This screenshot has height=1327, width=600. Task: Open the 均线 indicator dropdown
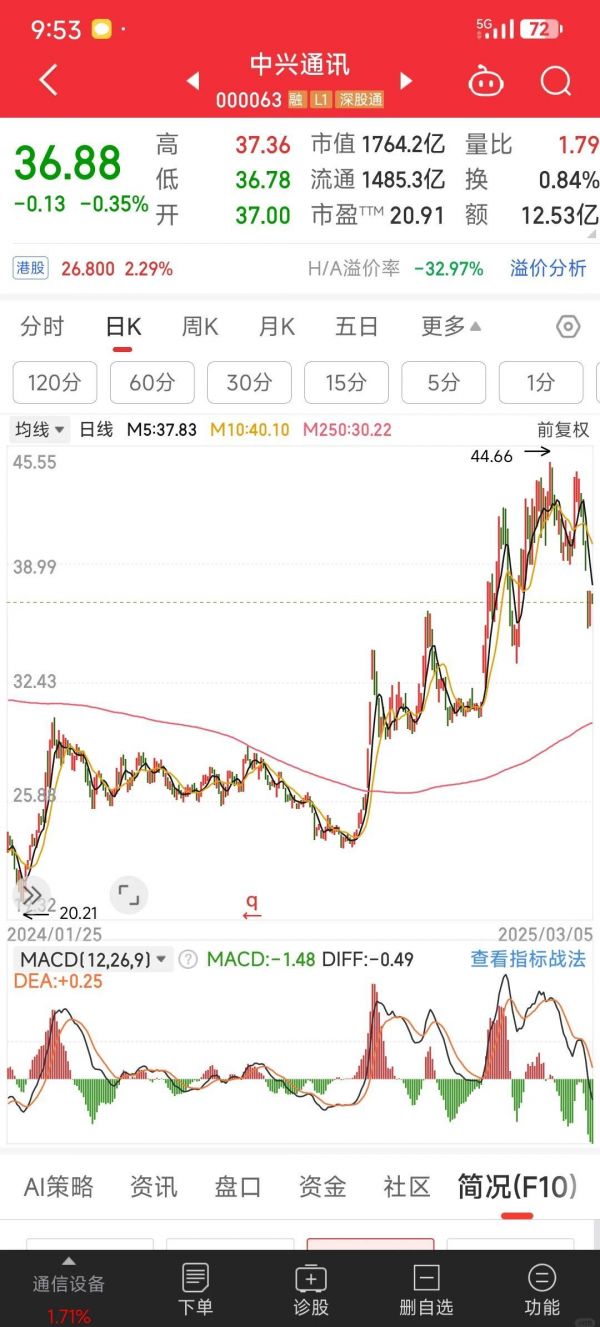click(40, 430)
